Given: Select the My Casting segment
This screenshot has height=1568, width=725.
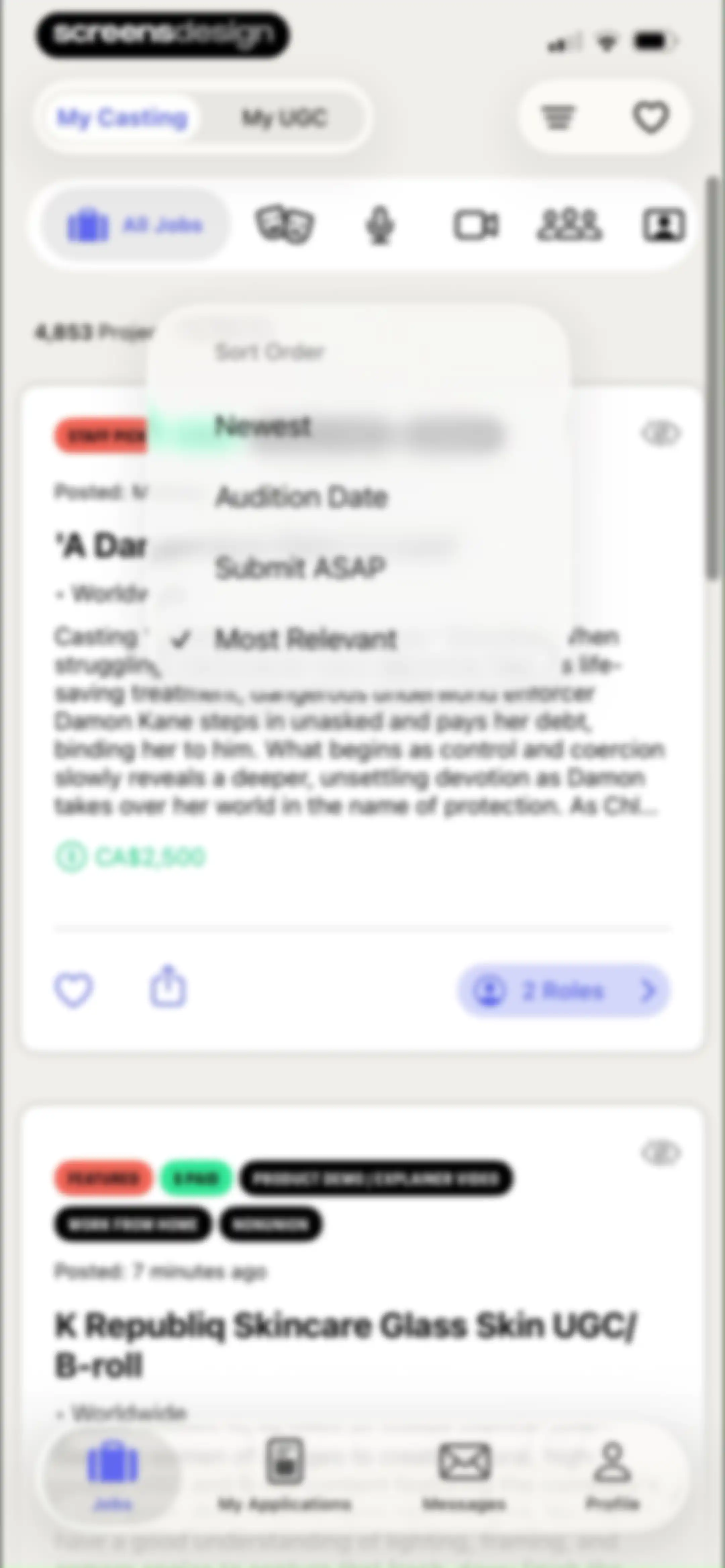Looking at the screenshot, I should pyautogui.click(x=123, y=118).
